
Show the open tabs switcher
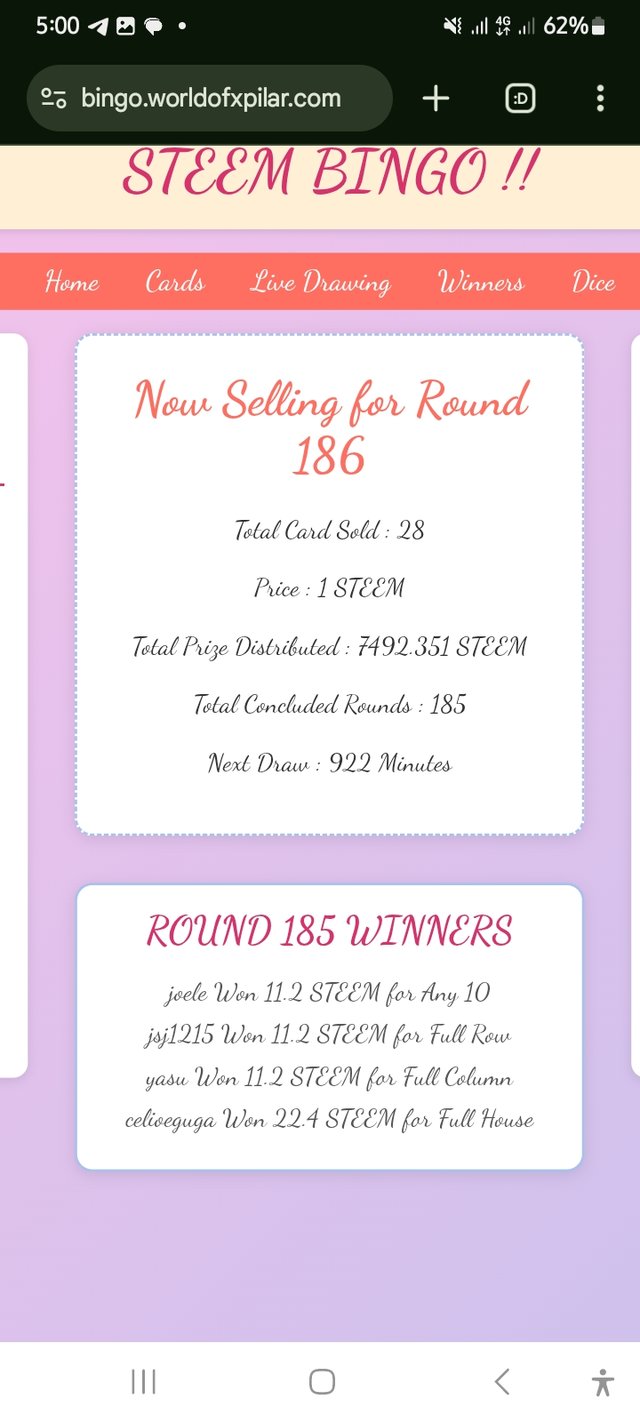click(x=521, y=98)
